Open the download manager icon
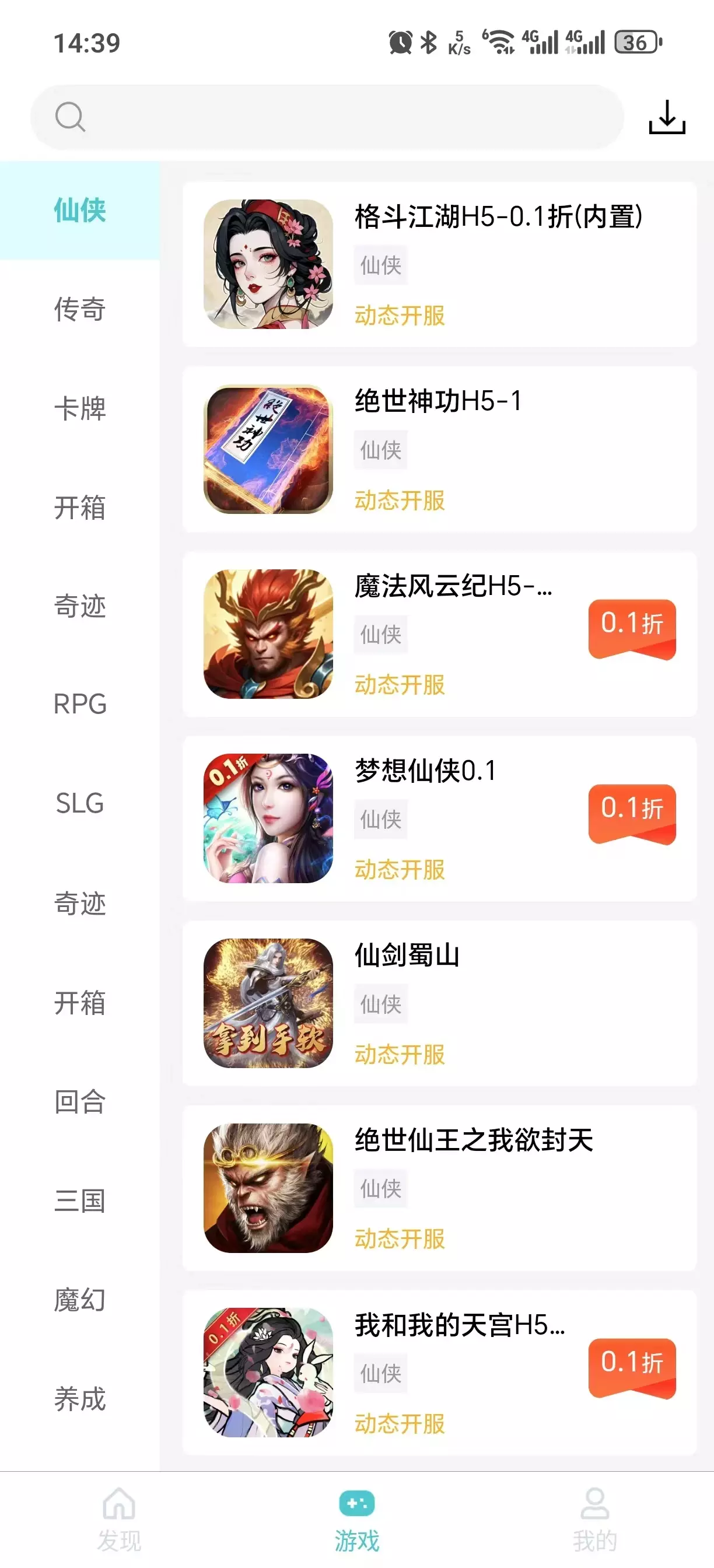 coord(668,118)
